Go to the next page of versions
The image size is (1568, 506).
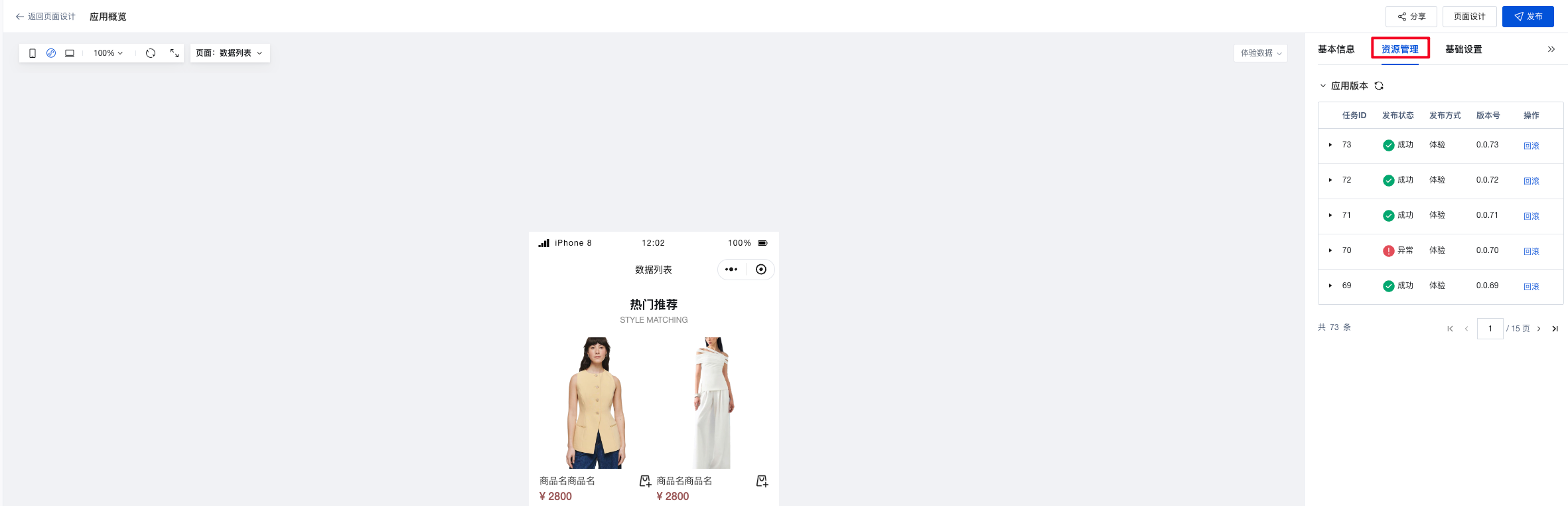click(x=1539, y=329)
